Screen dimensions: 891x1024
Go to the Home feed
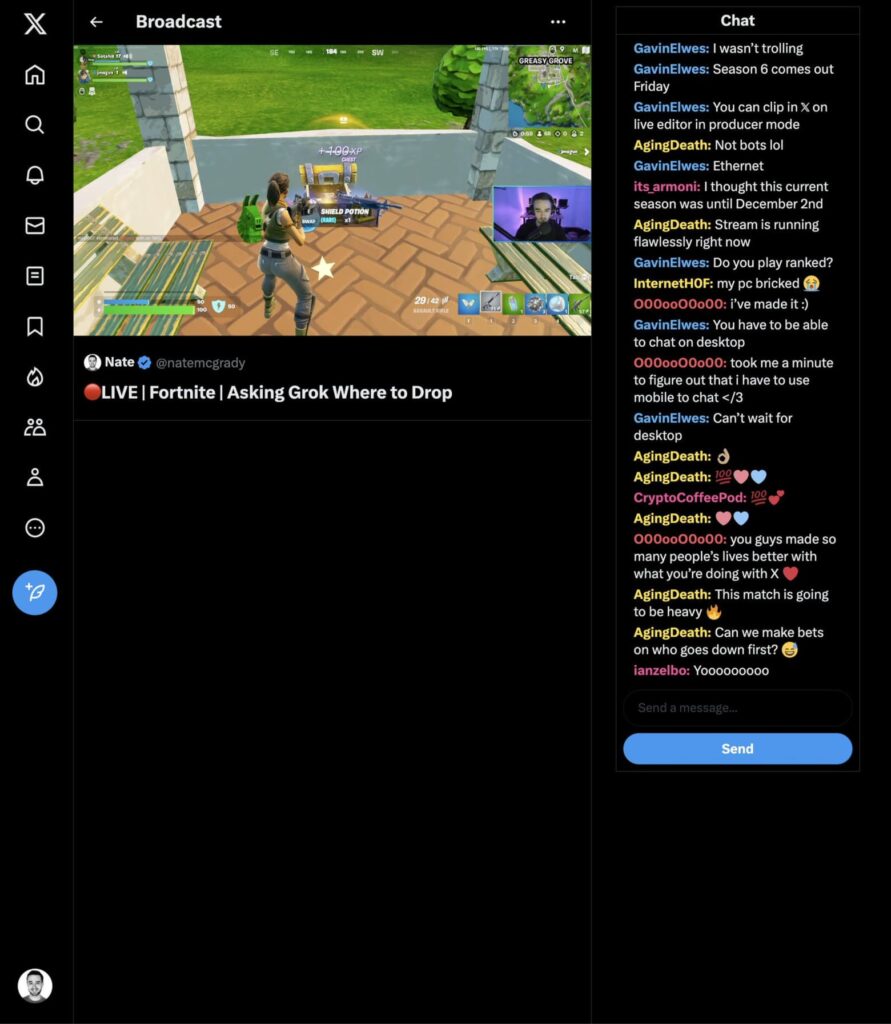tap(35, 75)
